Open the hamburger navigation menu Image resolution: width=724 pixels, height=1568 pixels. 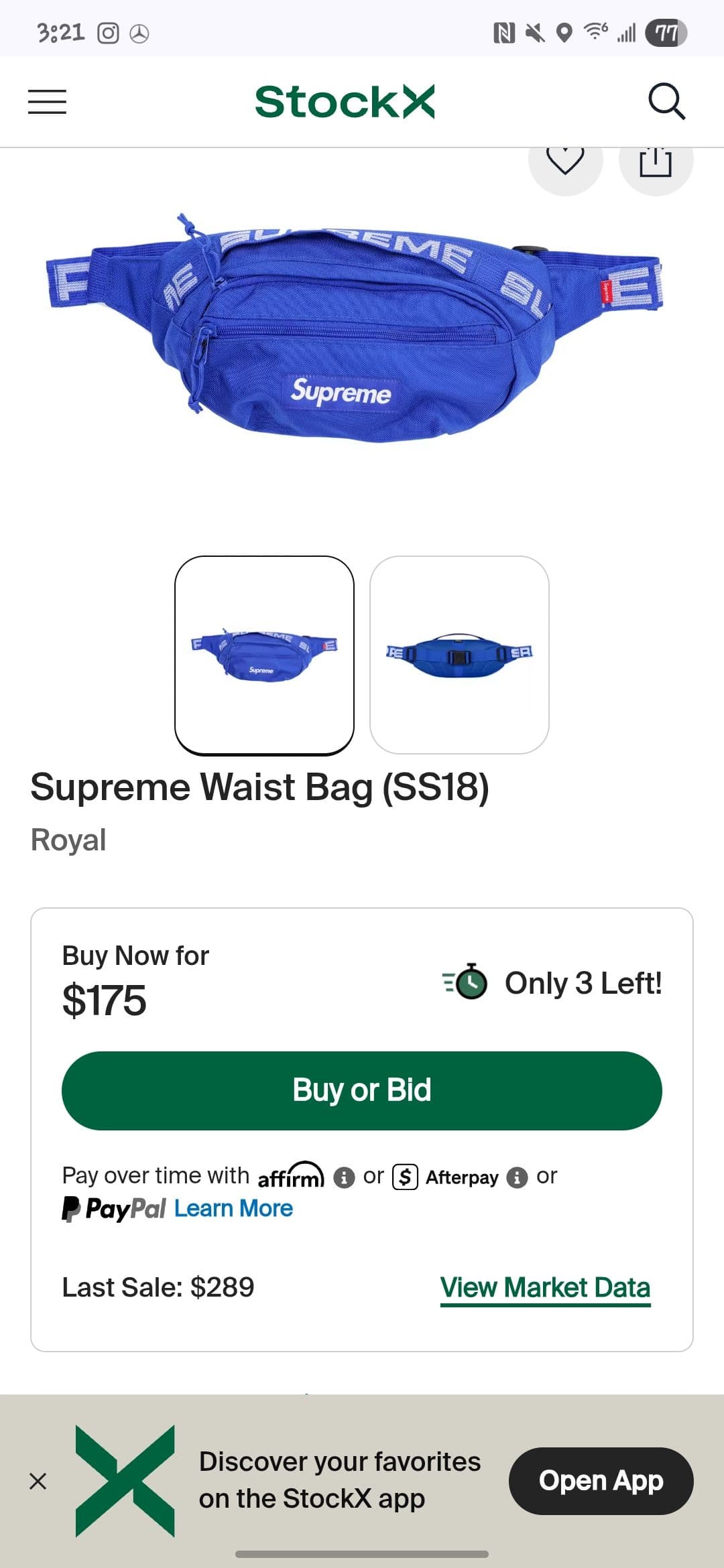coord(46,102)
